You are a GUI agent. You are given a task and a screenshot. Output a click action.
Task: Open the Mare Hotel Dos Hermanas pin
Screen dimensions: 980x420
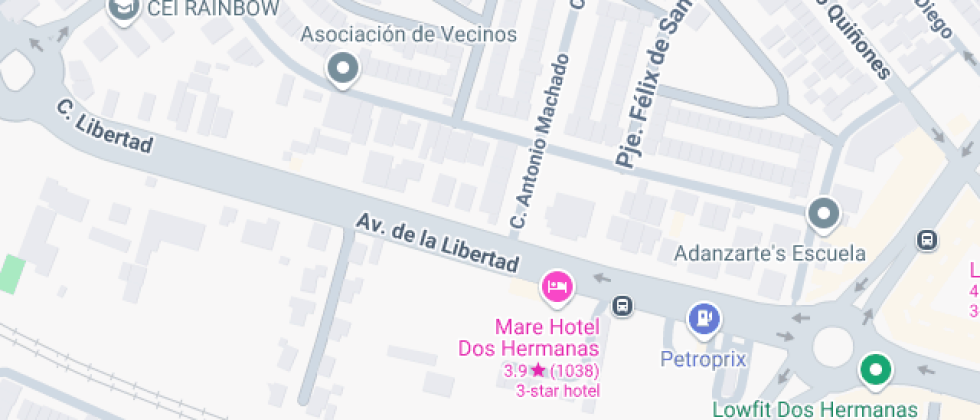click(557, 287)
